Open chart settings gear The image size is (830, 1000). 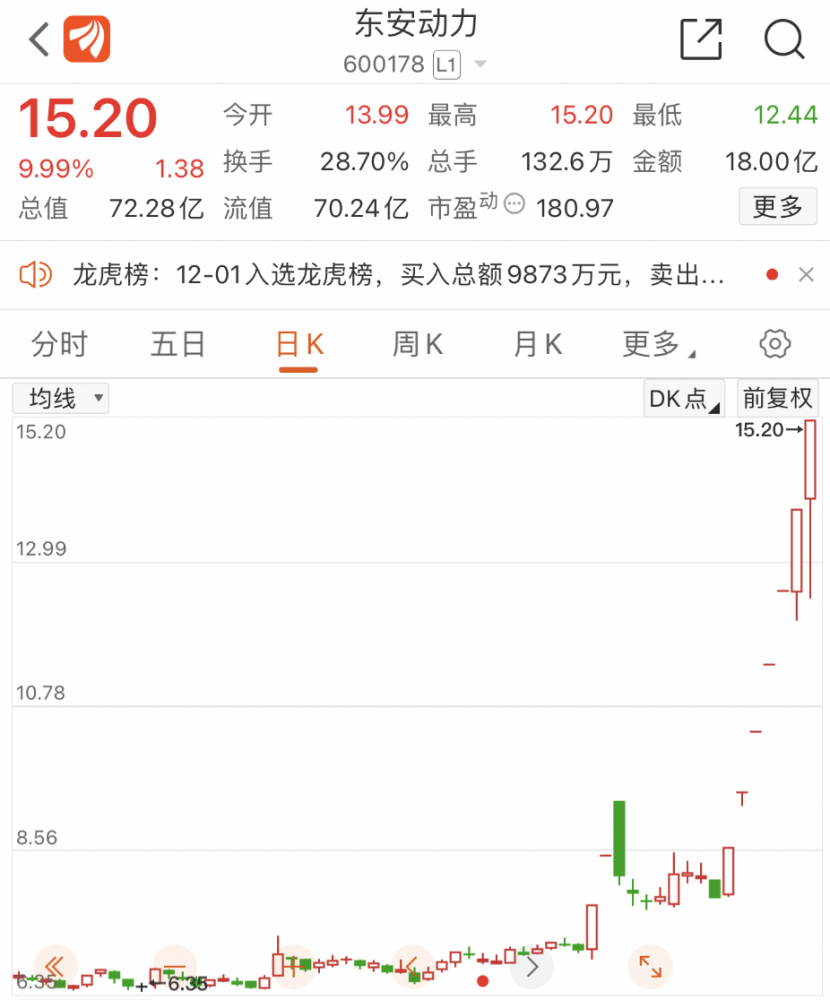pos(775,344)
